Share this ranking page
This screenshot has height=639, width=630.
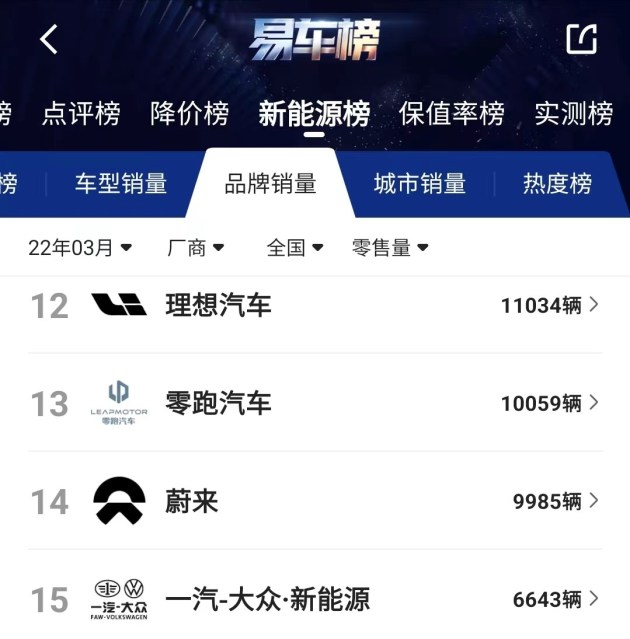(581, 40)
